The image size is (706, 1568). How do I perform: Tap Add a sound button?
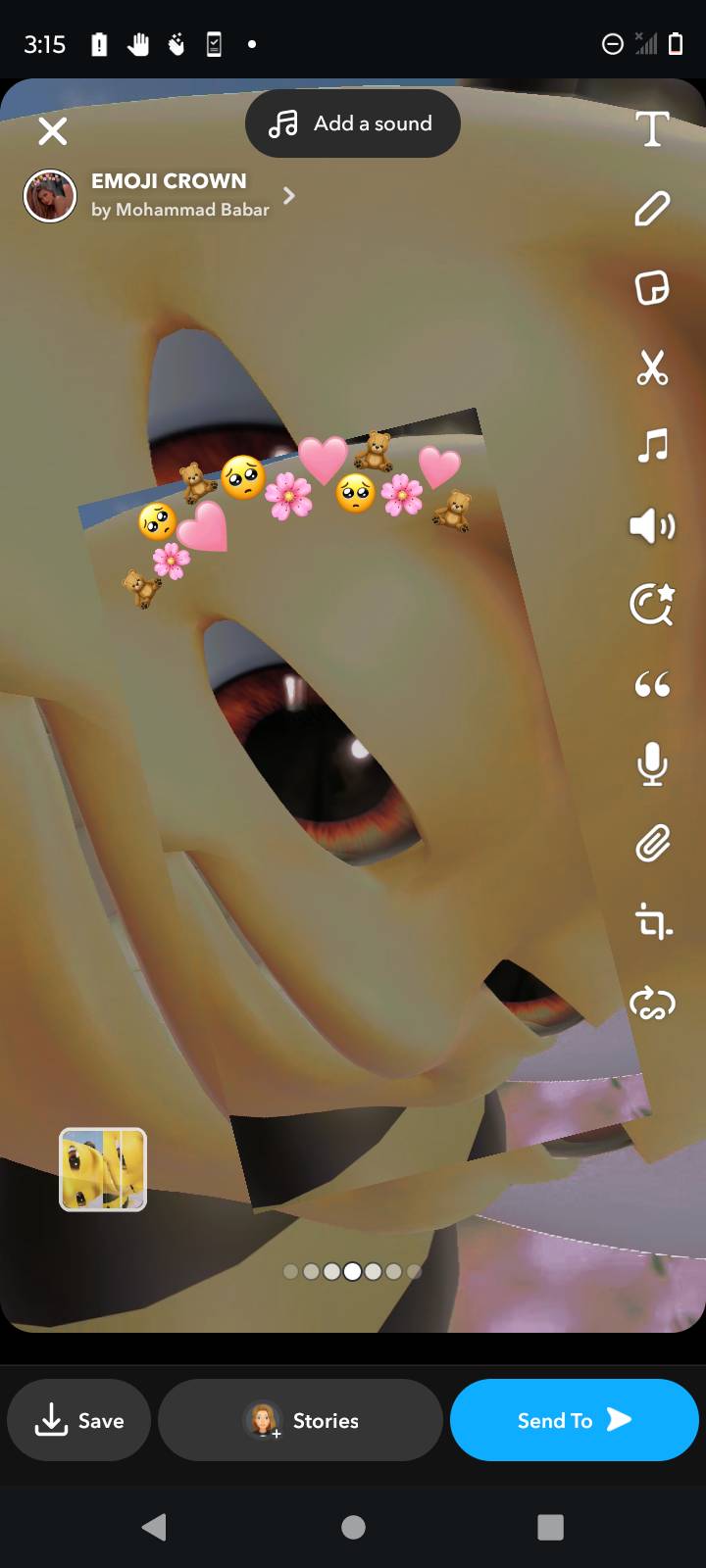(x=352, y=123)
